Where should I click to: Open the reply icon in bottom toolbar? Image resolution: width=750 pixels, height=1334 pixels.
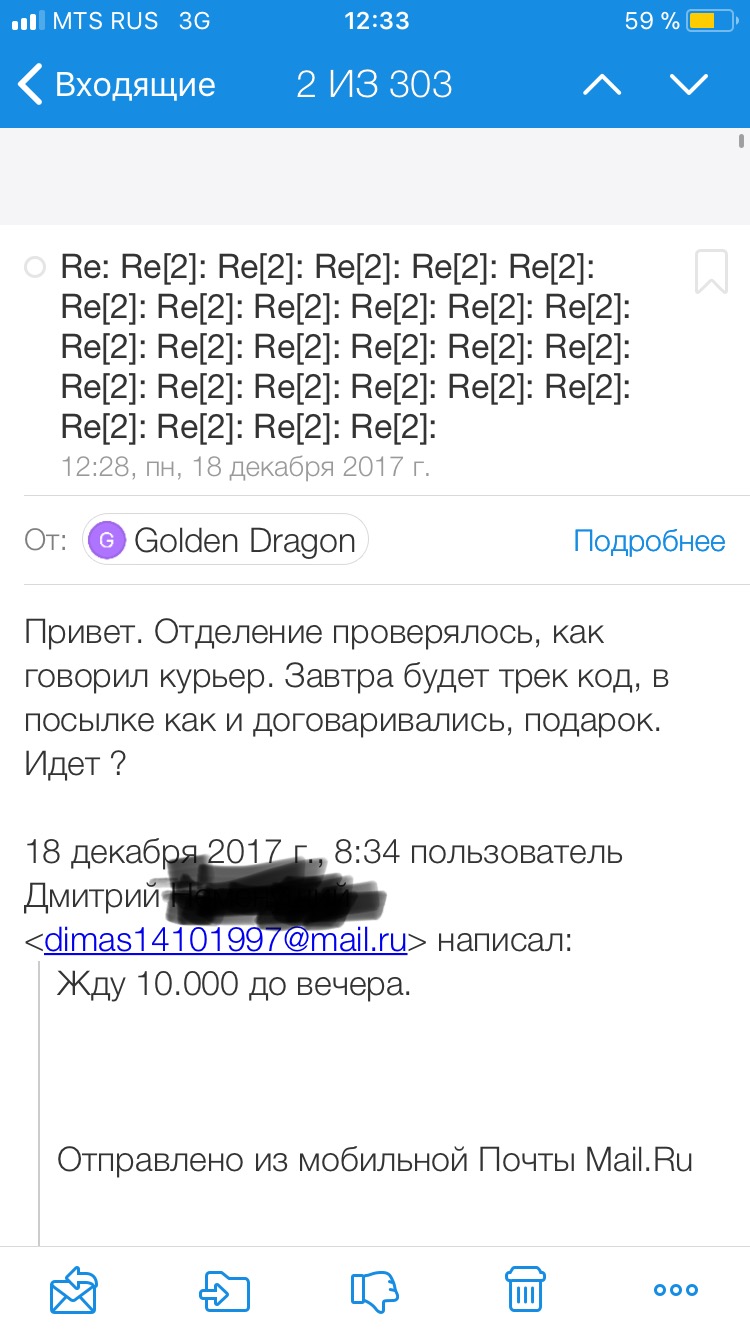72,1291
